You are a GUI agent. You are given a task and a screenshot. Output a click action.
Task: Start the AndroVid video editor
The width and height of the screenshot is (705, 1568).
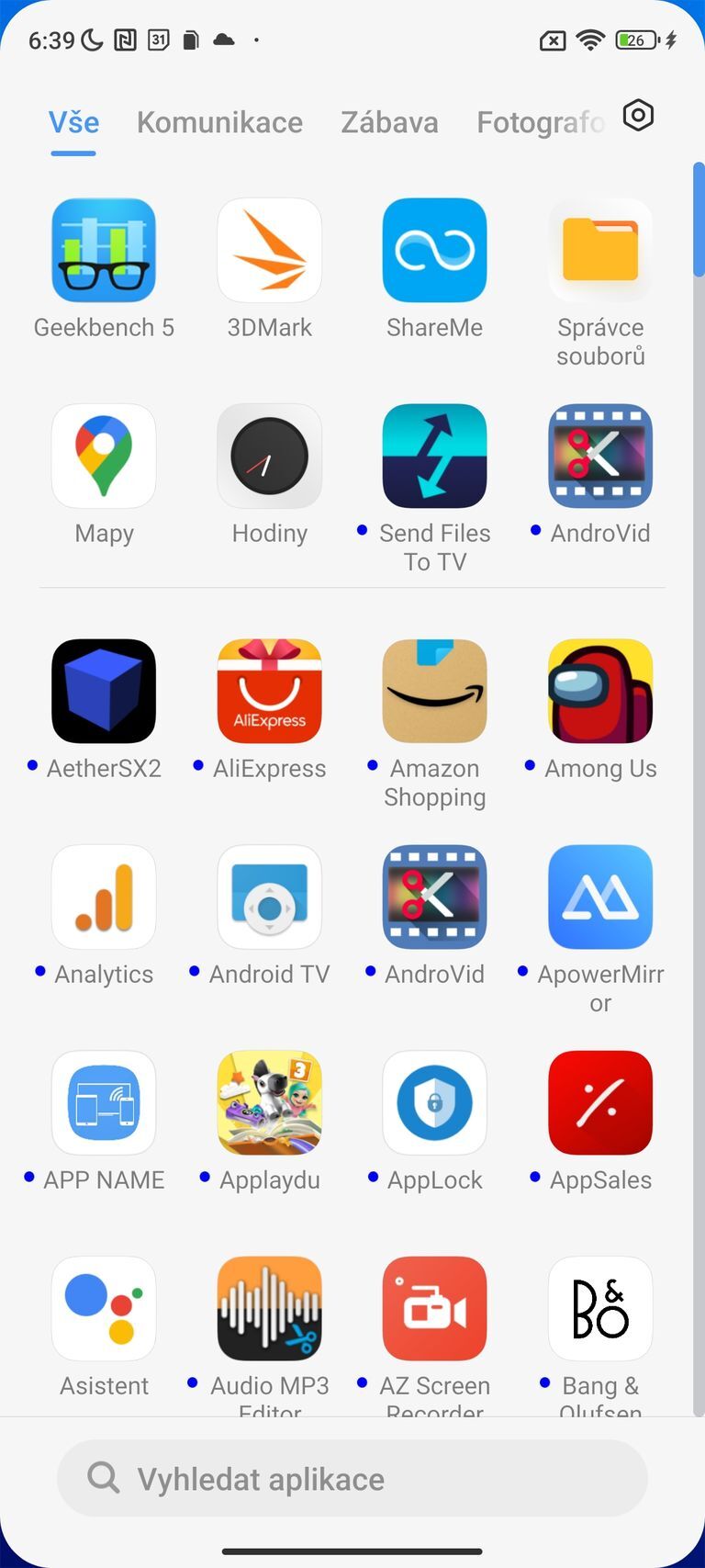tap(434, 897)
